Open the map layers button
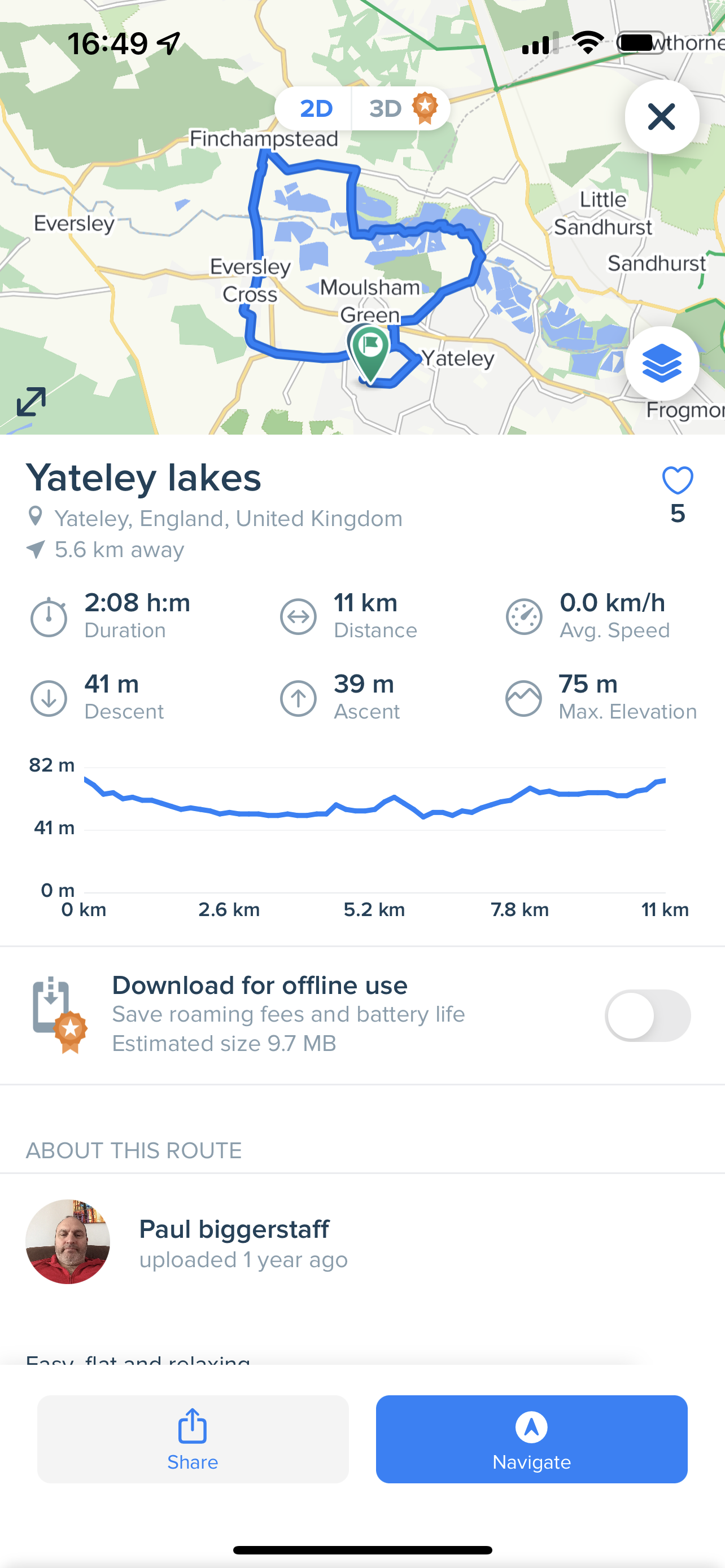Screen dimensions: 725x1568 662,363
